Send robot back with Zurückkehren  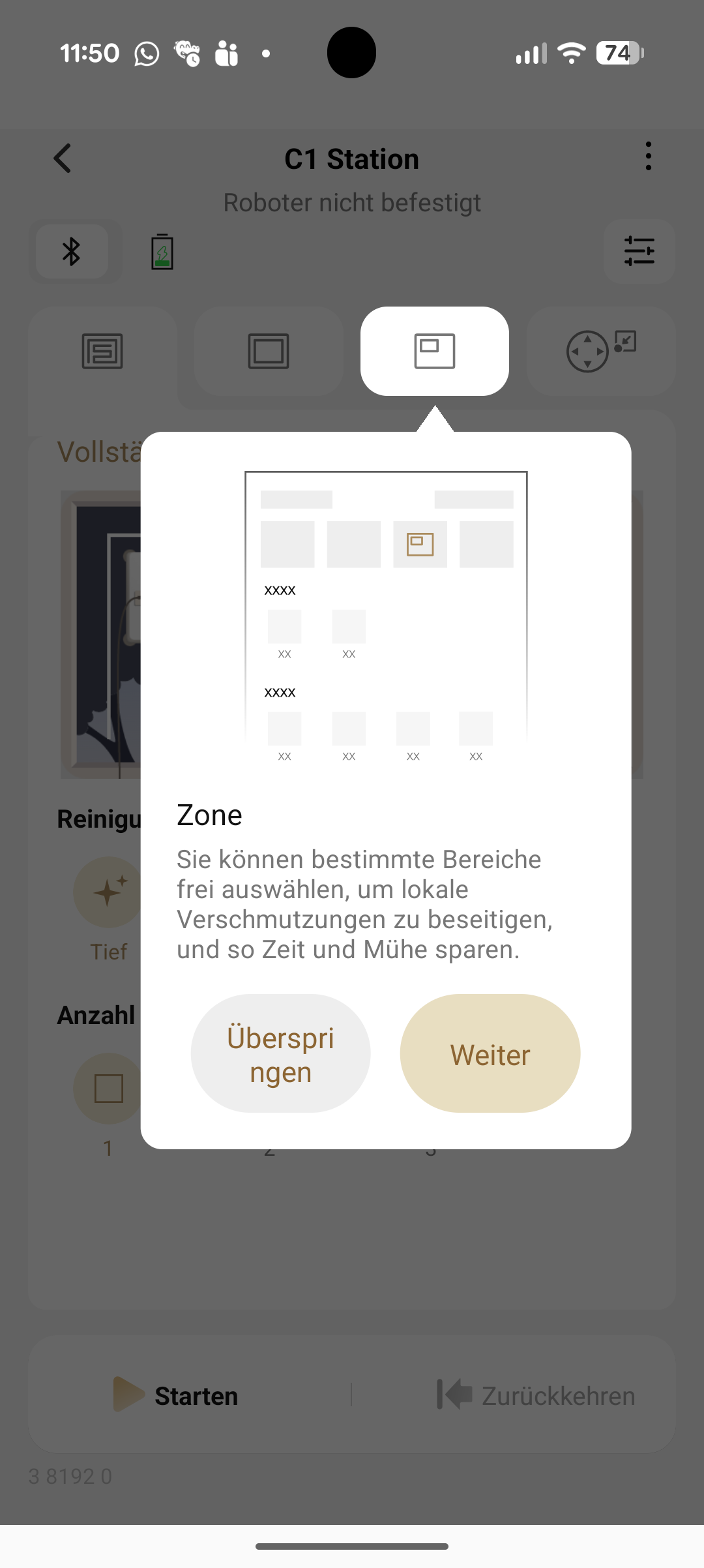(536, 1395)
